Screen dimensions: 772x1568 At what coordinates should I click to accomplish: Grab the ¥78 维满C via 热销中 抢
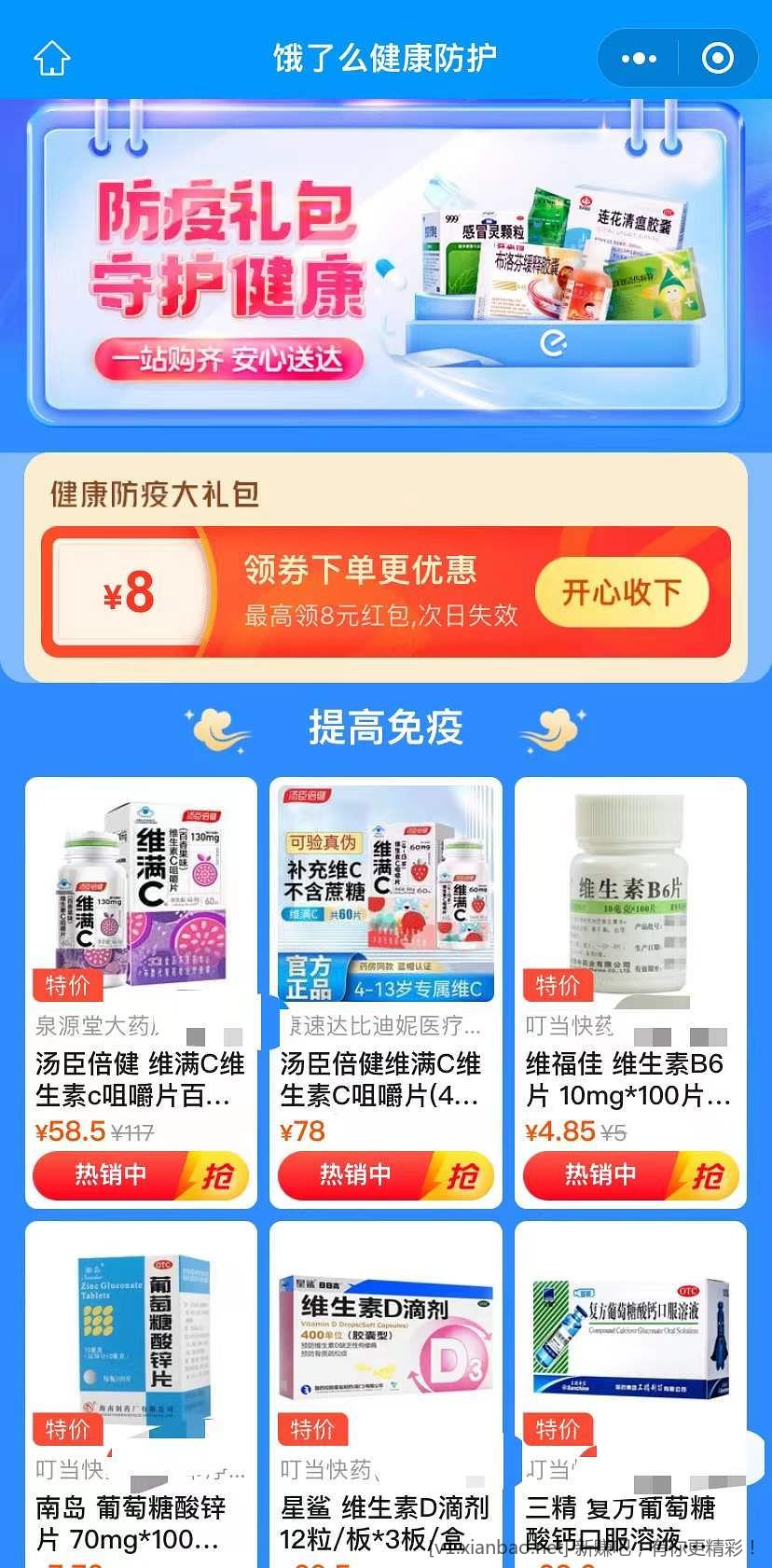385,1175
